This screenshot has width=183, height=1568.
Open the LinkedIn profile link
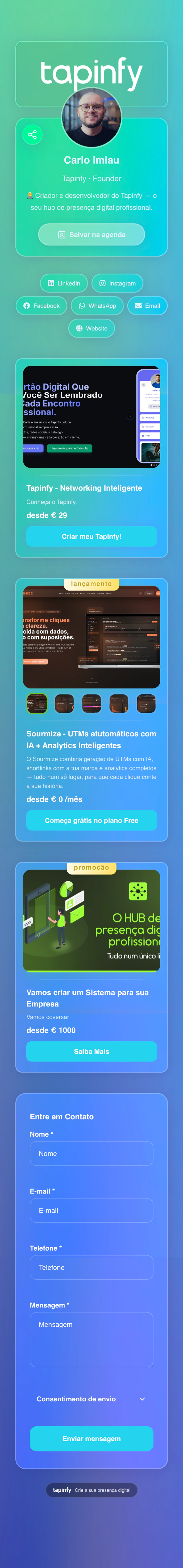coord(64,283)
